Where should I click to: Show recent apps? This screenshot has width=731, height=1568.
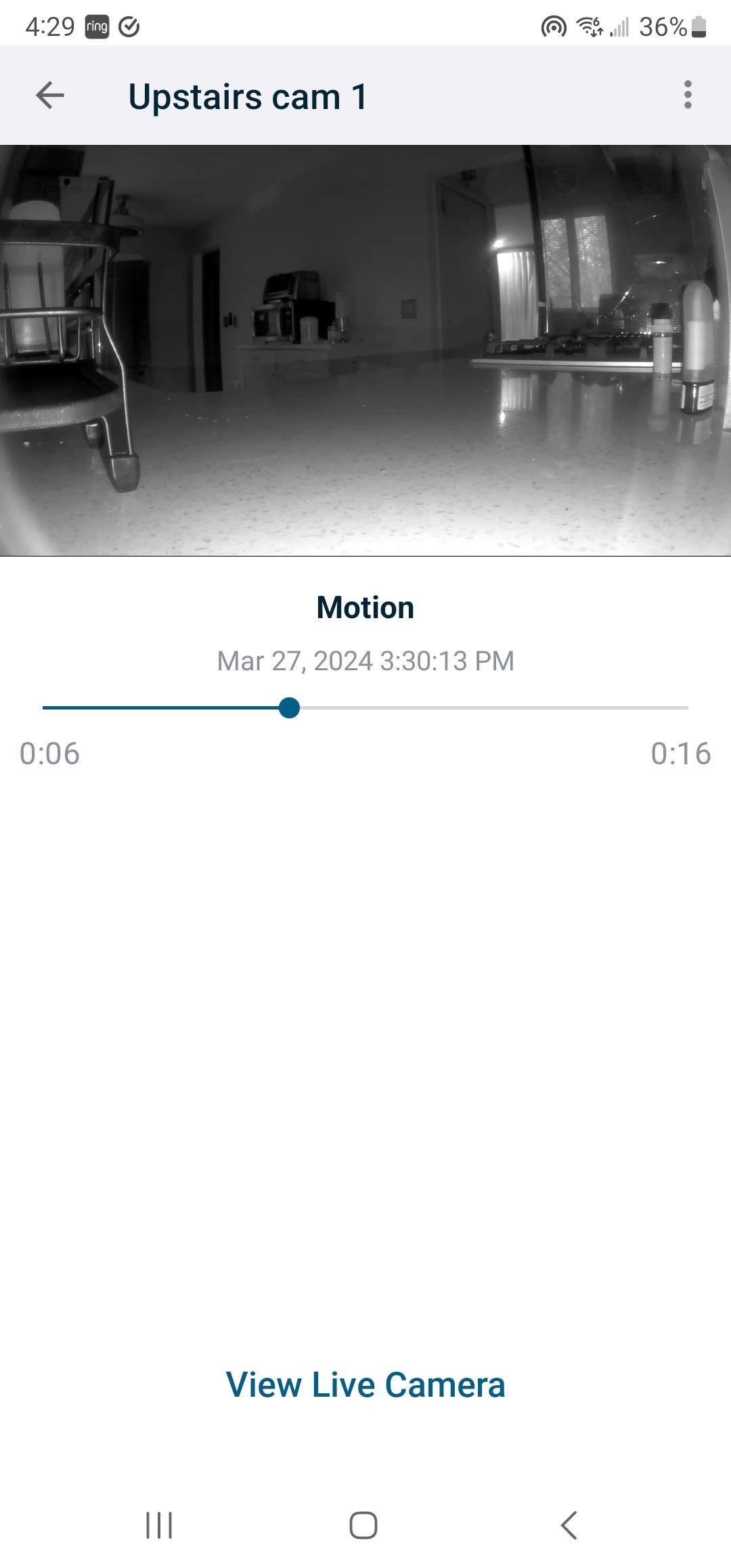click(160, 1525)
